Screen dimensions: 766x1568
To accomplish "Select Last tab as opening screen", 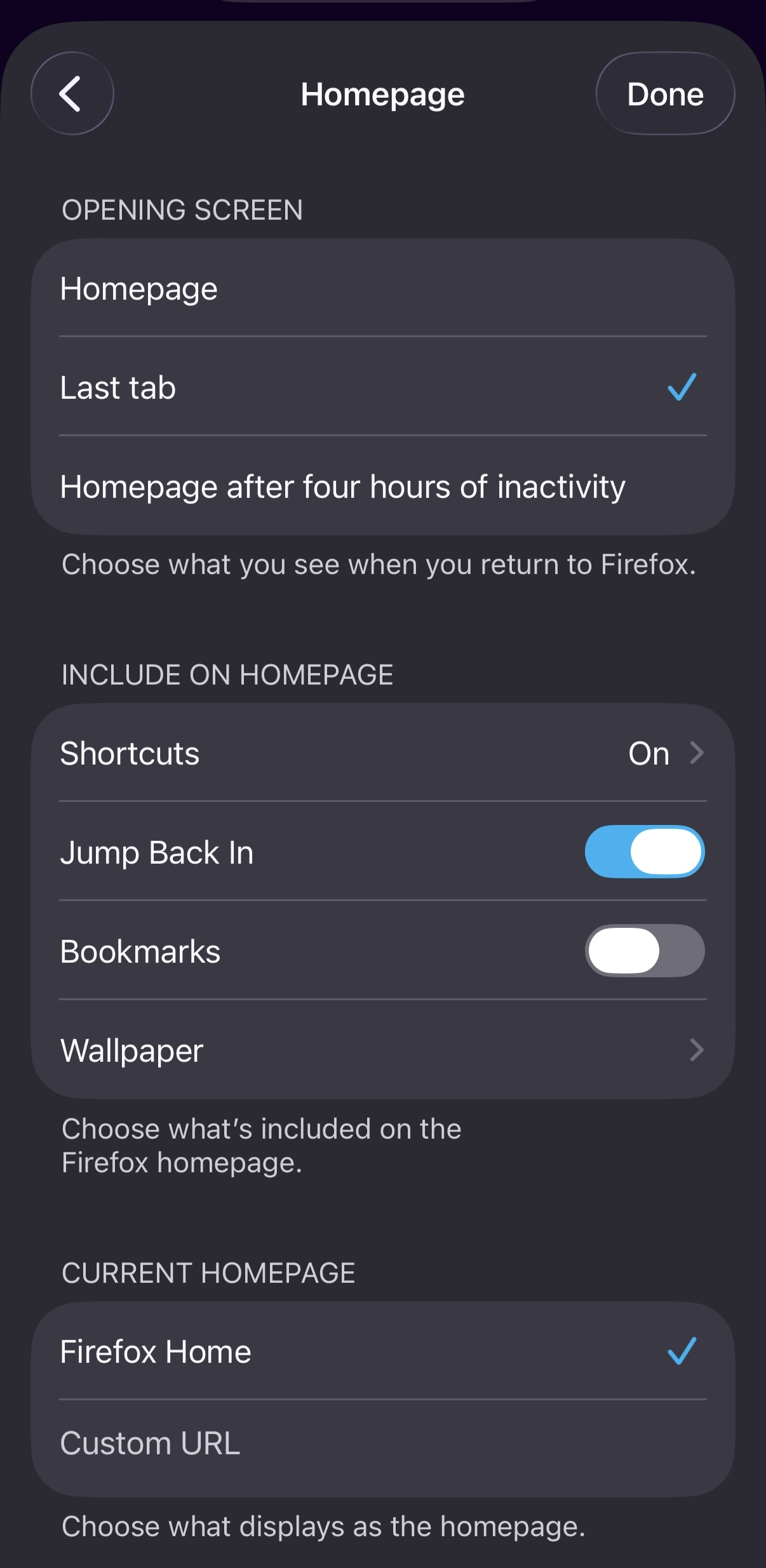I will click(x=382, y=387).
